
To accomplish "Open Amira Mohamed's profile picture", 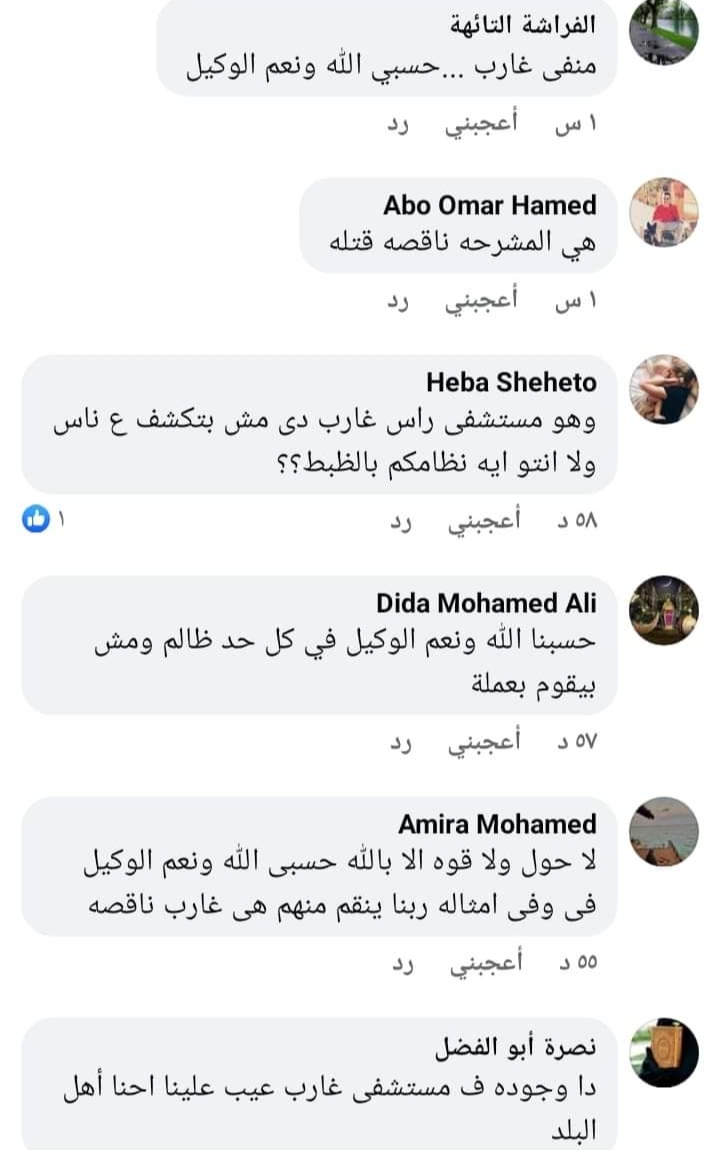I will click(664, 831).
